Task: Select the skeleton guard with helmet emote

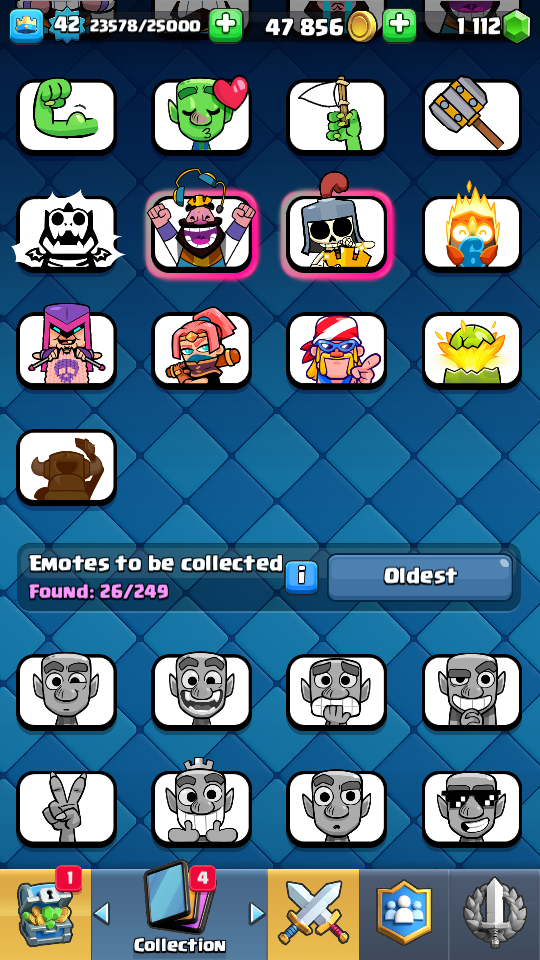Action: (x=337, y=230)
